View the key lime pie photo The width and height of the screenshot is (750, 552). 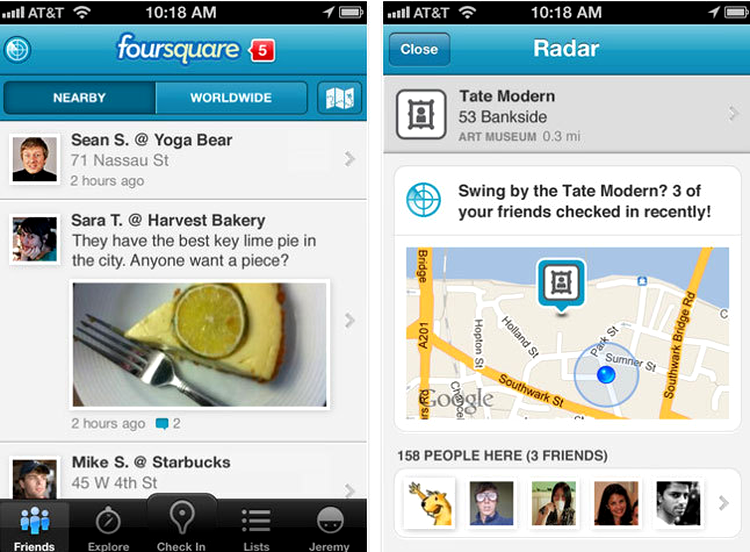pyautogui.click(x=200, y=346)
